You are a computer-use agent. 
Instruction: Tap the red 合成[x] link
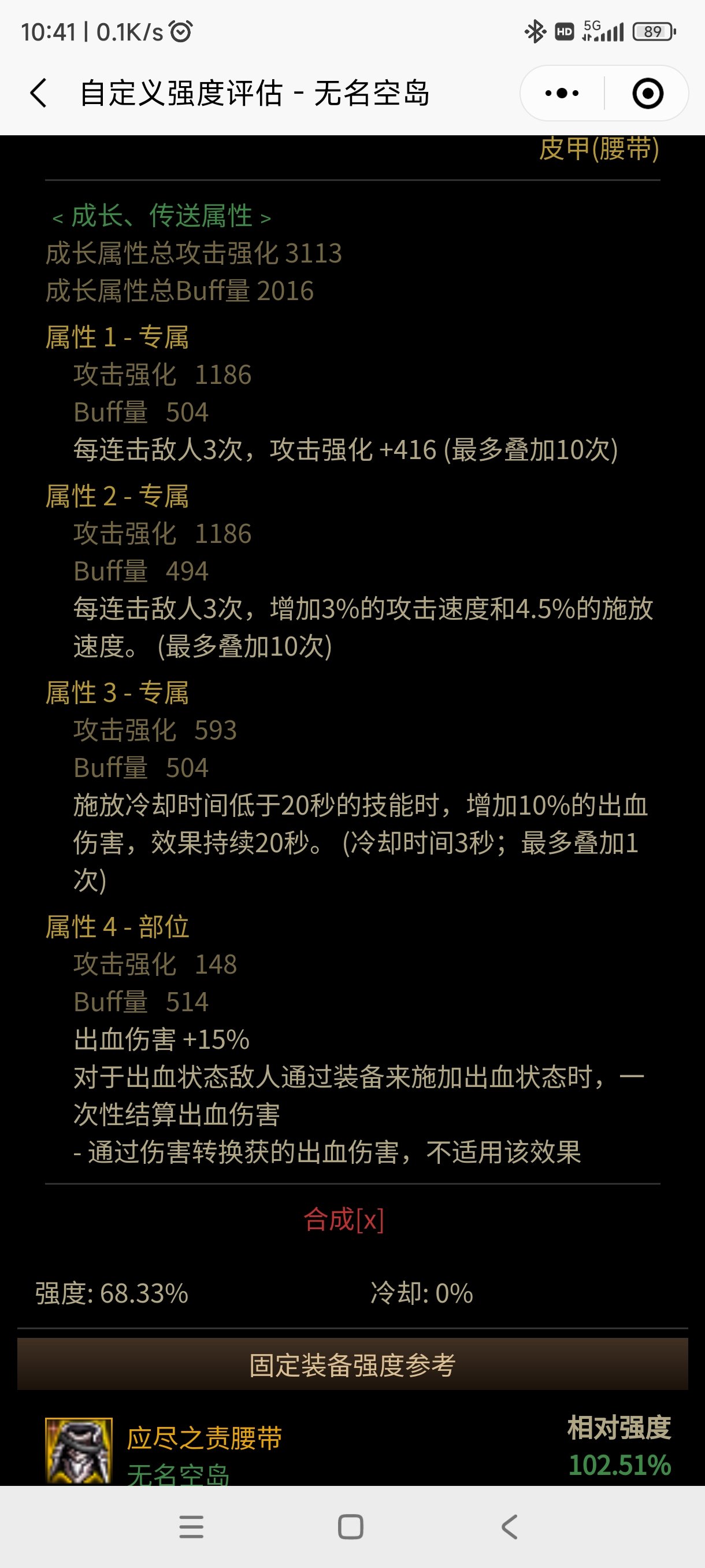point(344,1219)
